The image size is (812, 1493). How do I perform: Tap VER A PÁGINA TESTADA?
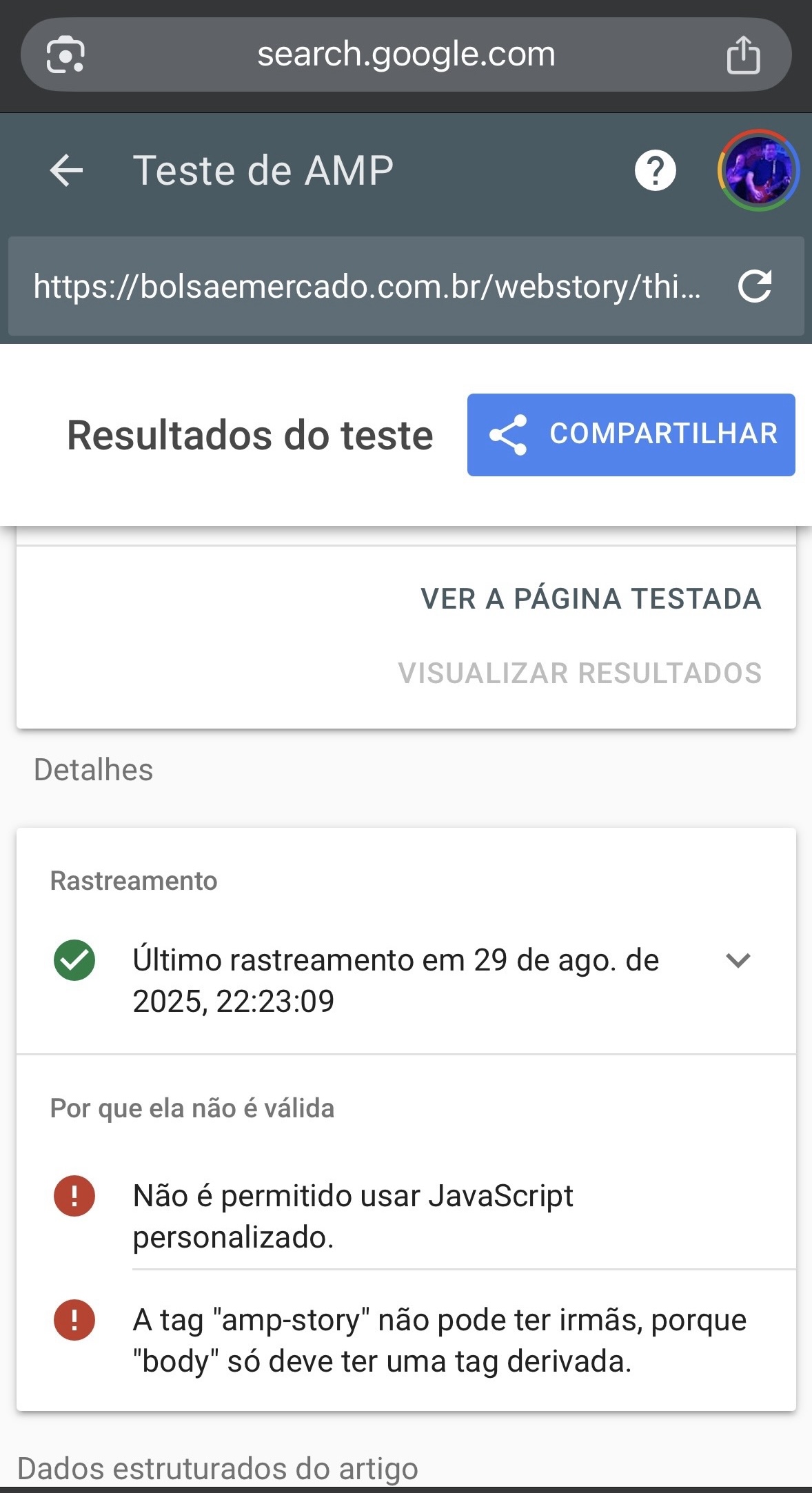[x=591, y=598]
